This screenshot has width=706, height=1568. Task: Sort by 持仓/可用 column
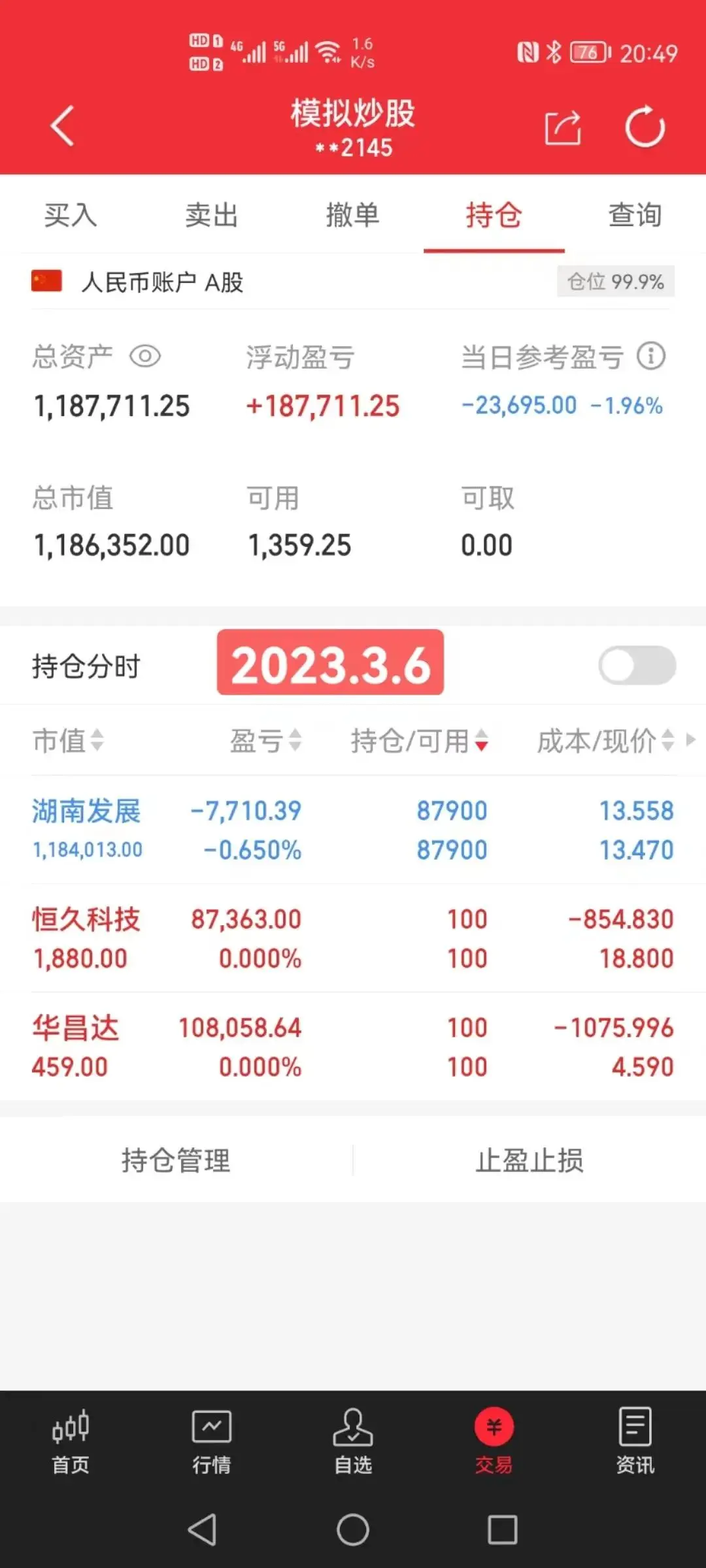(x=420, y=741)
